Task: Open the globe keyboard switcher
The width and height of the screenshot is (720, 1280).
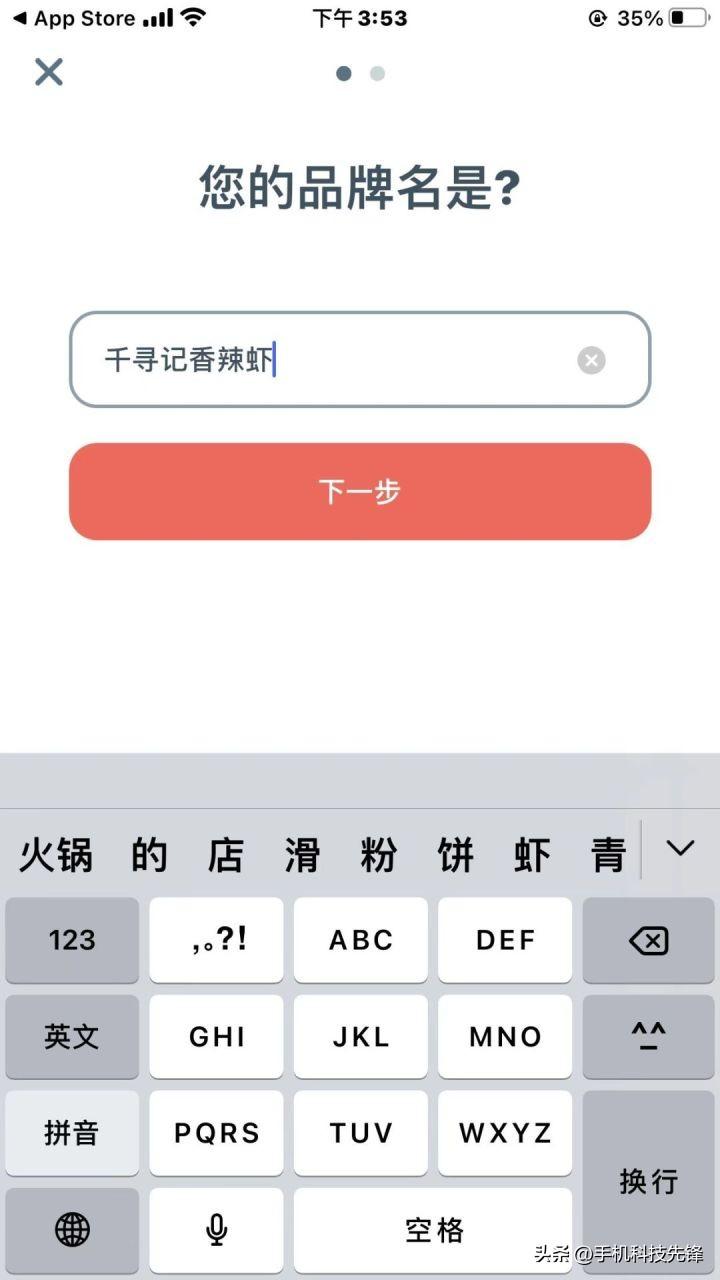Action: pos(72,1229)
